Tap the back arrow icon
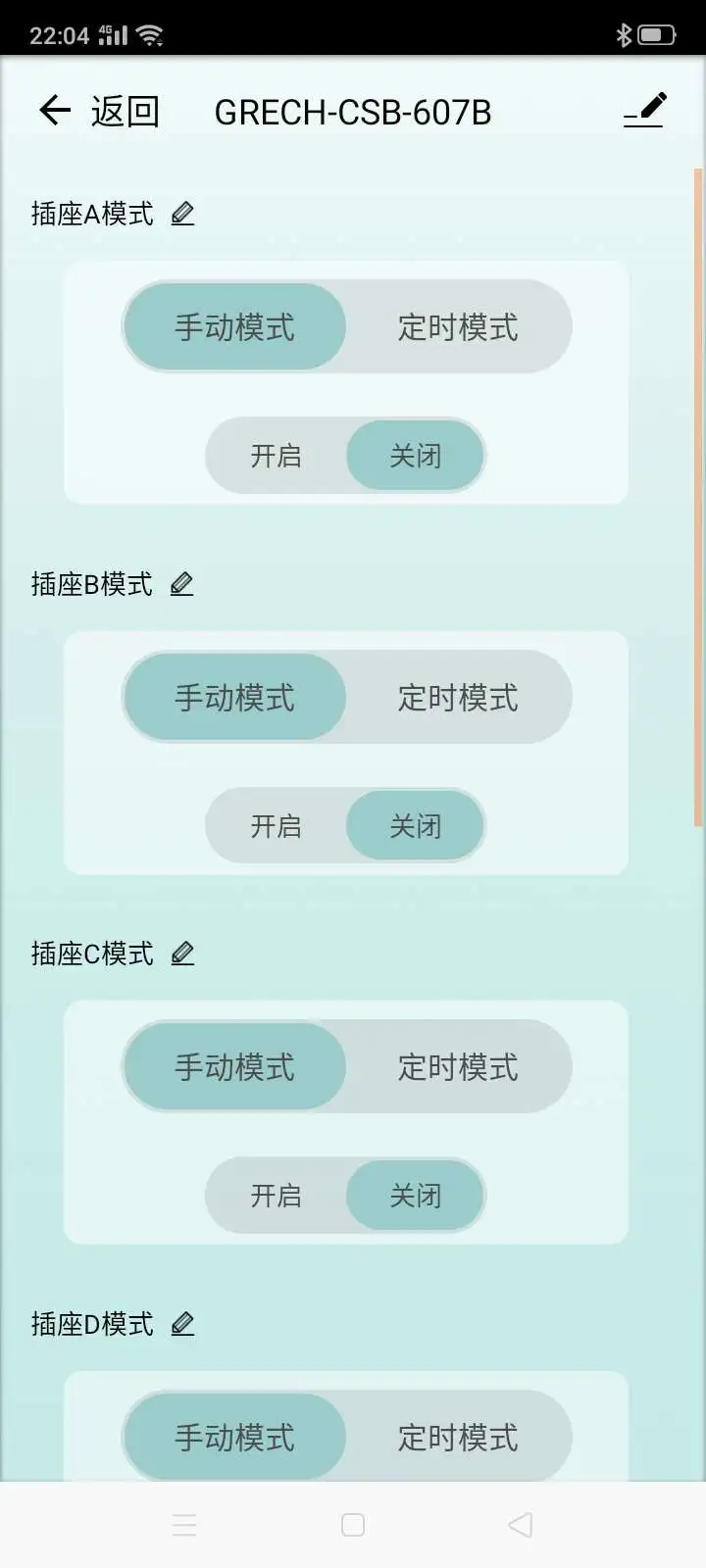 click(54, 110)
